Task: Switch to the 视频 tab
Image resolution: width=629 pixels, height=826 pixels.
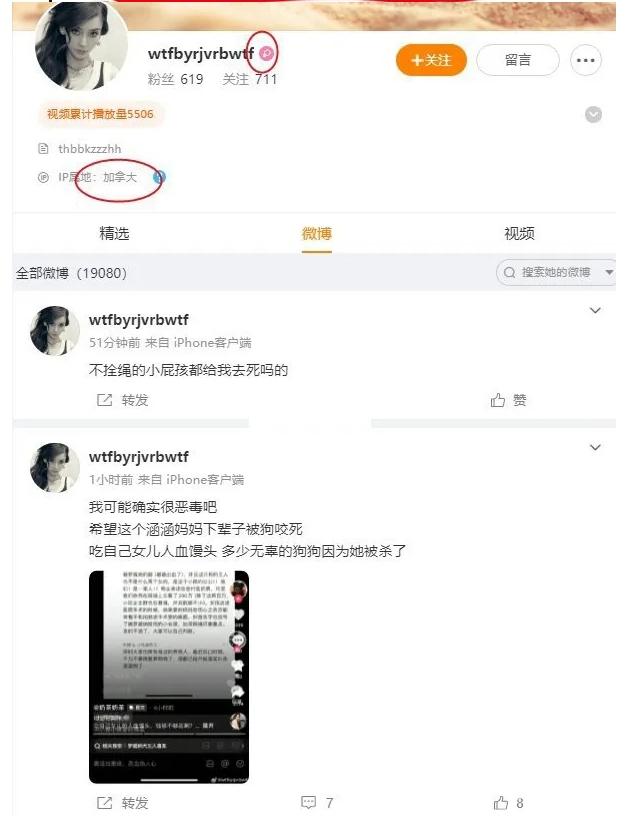Action: point(519,233)
